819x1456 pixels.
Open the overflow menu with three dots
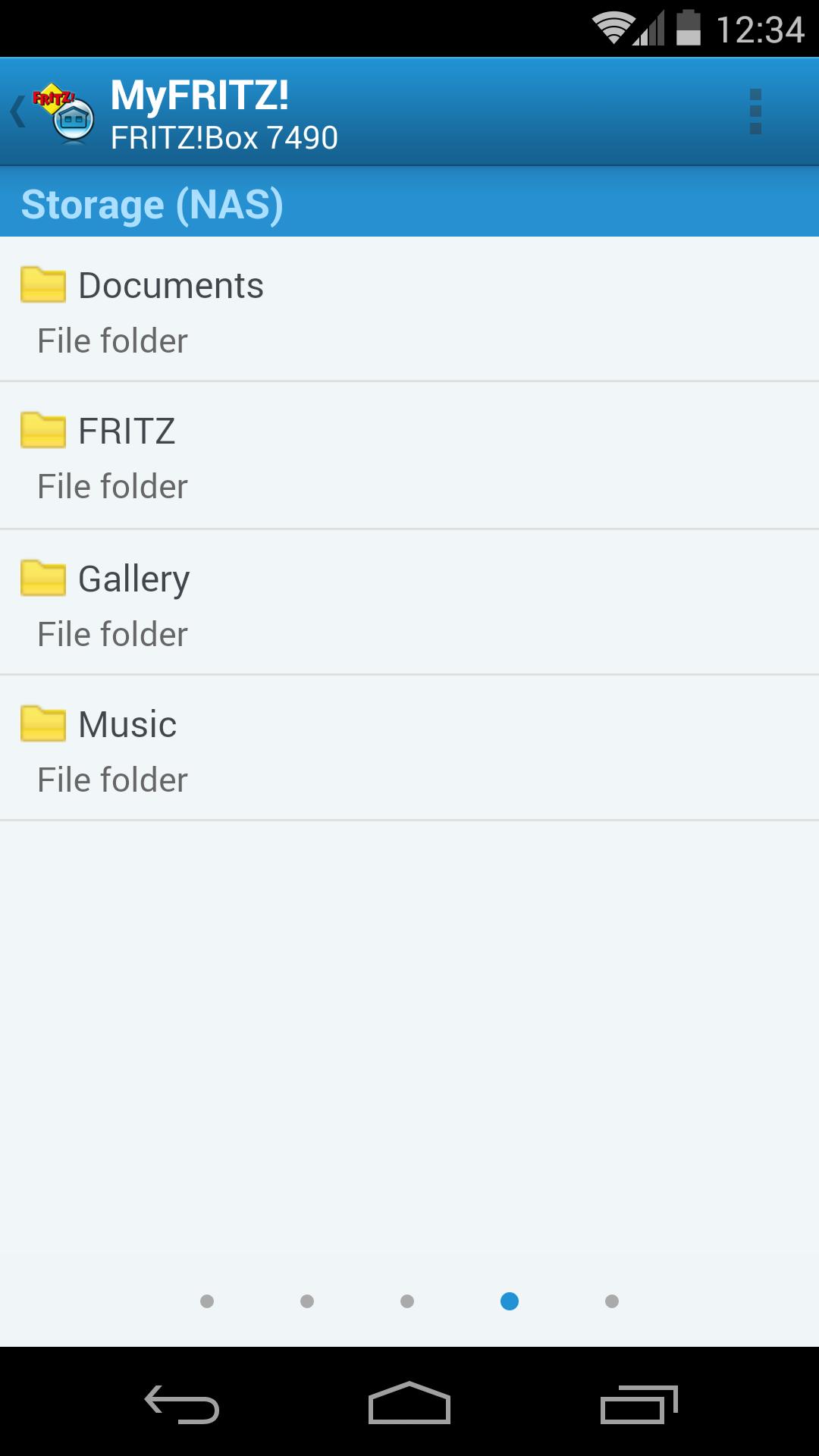click(755, 112)
